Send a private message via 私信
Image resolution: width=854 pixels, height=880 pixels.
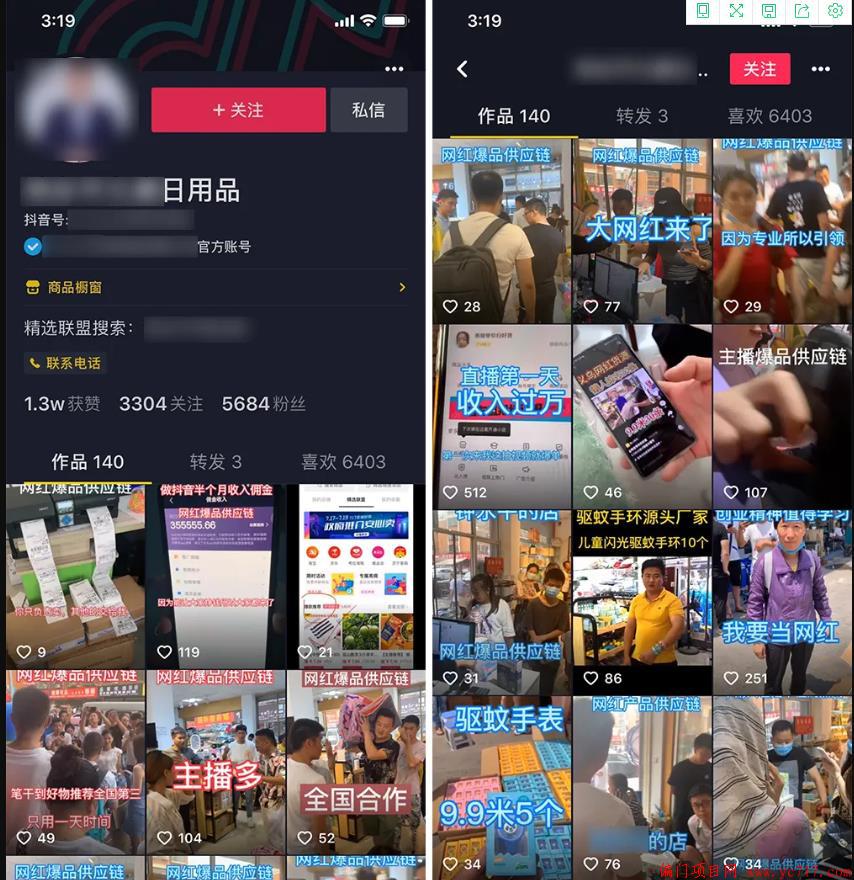point(368,110)
